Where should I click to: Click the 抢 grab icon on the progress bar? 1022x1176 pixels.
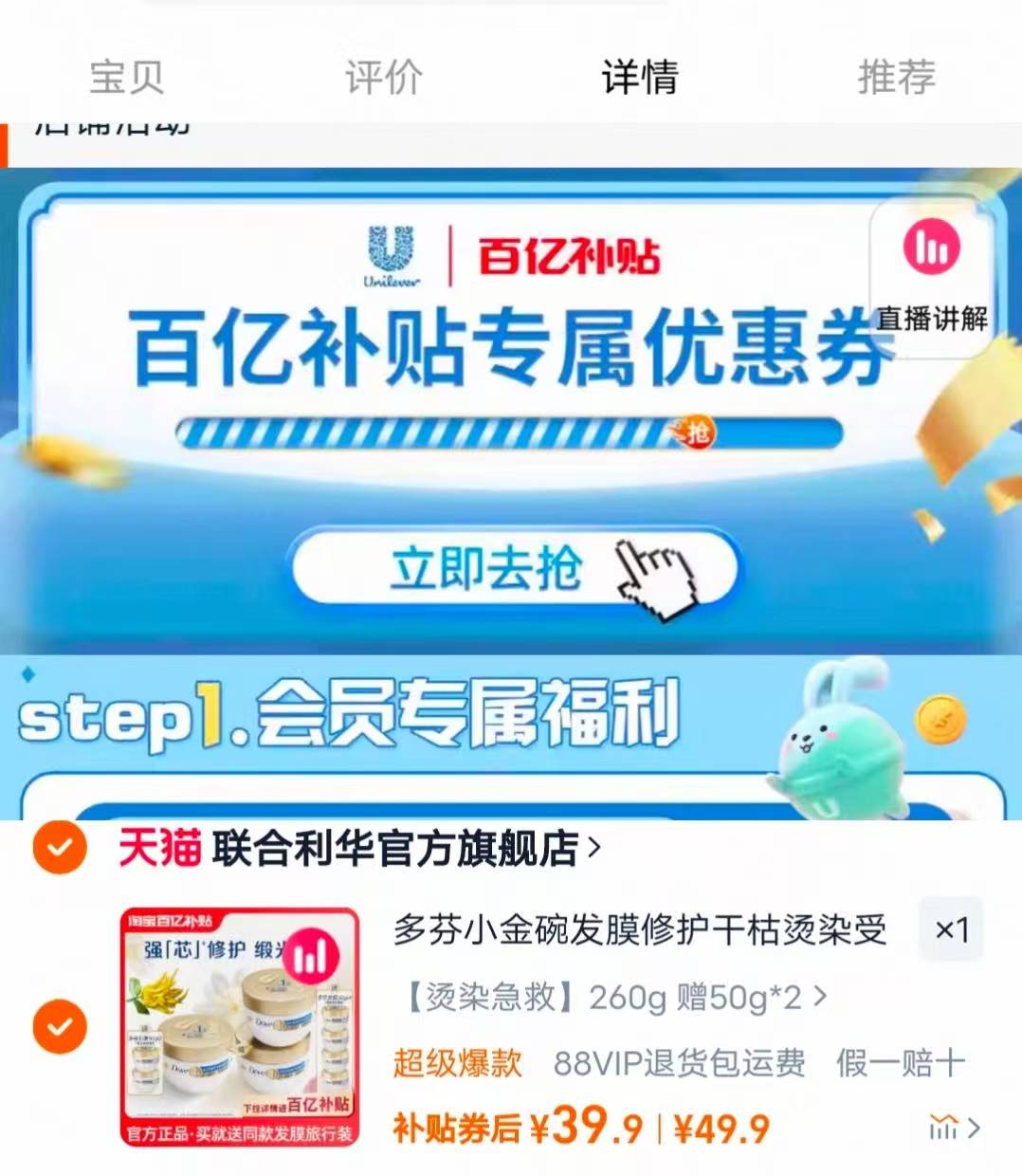[697, 430]
